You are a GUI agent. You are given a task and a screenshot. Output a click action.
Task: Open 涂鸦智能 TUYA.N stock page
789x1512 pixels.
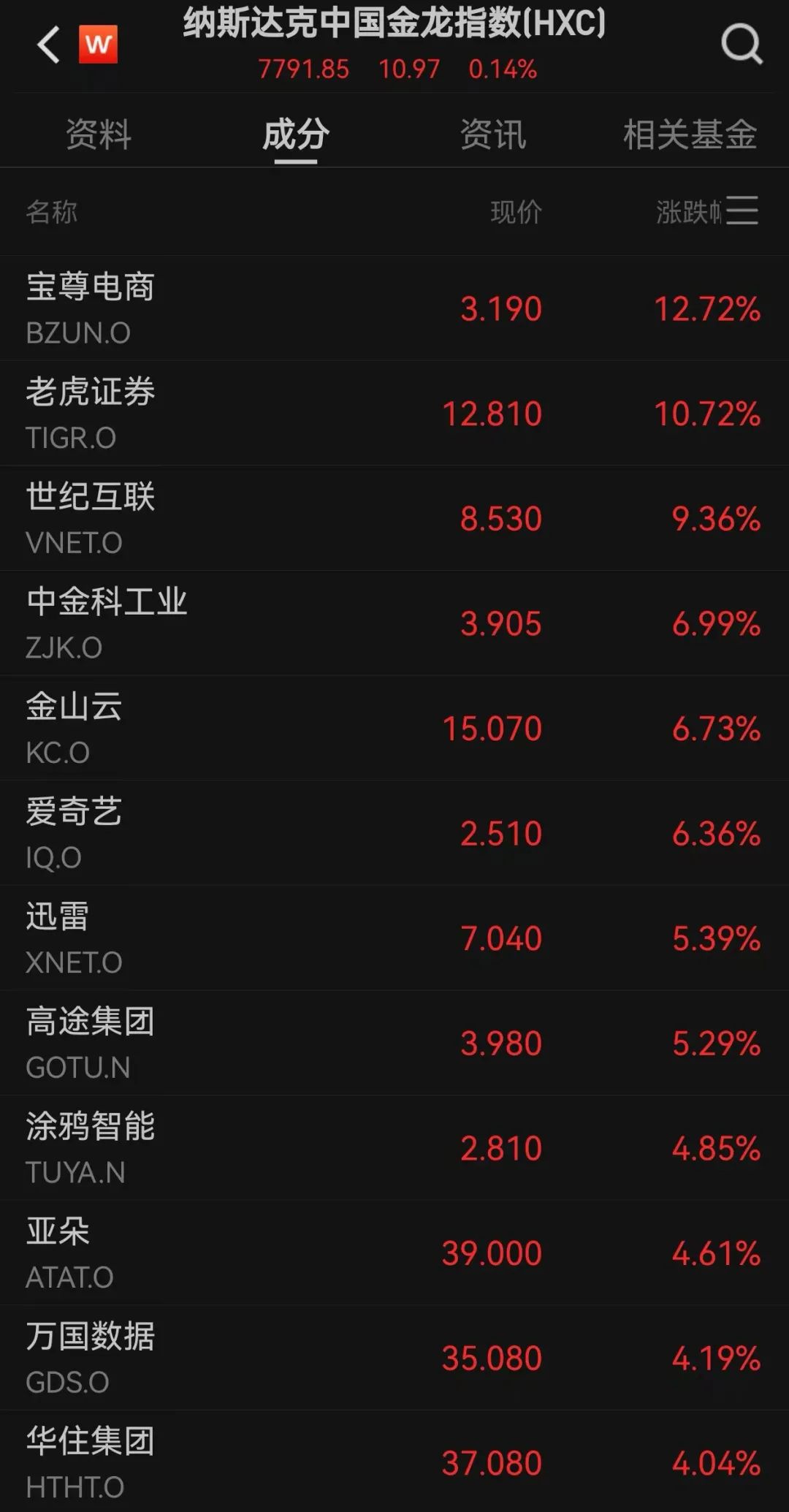click(394, 1147)
